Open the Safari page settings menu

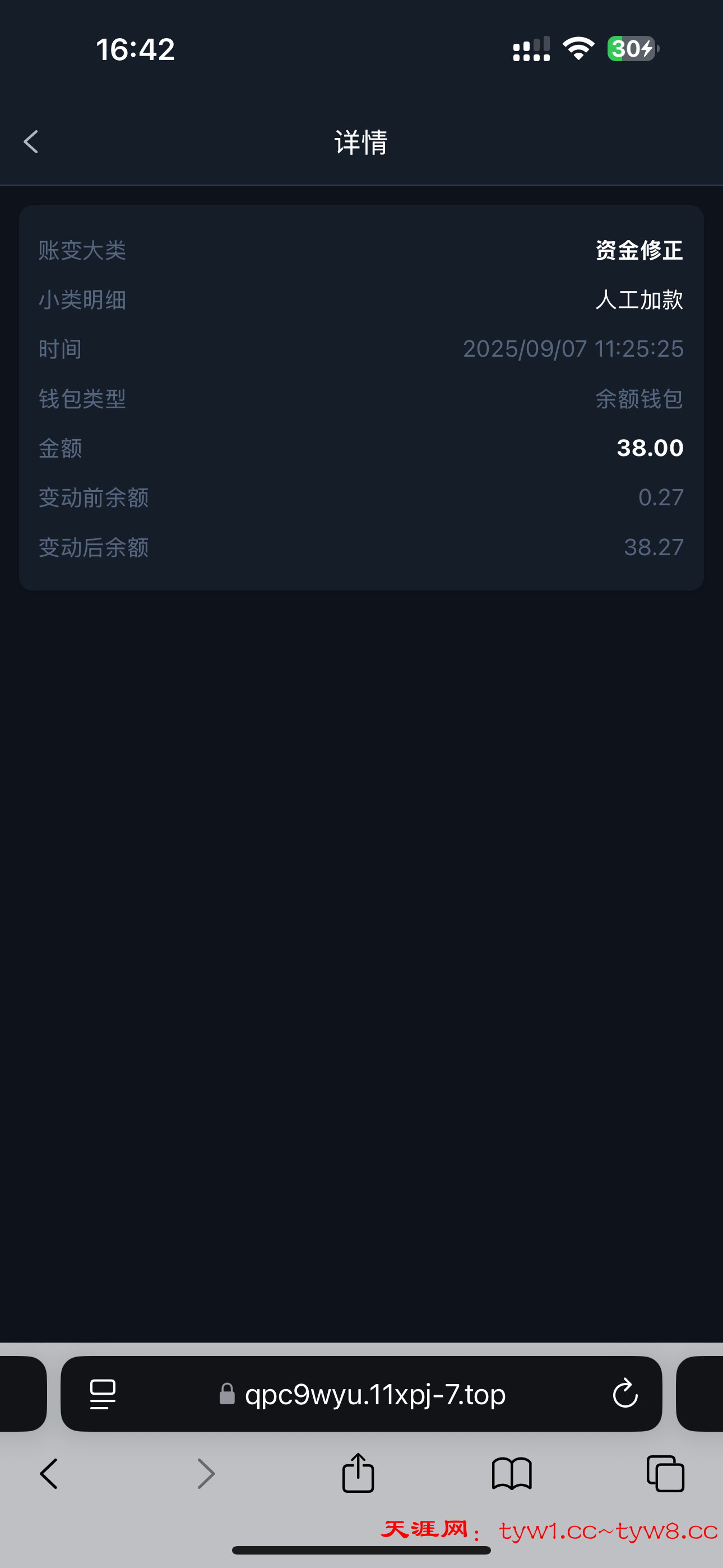[x=102, y=1394]
